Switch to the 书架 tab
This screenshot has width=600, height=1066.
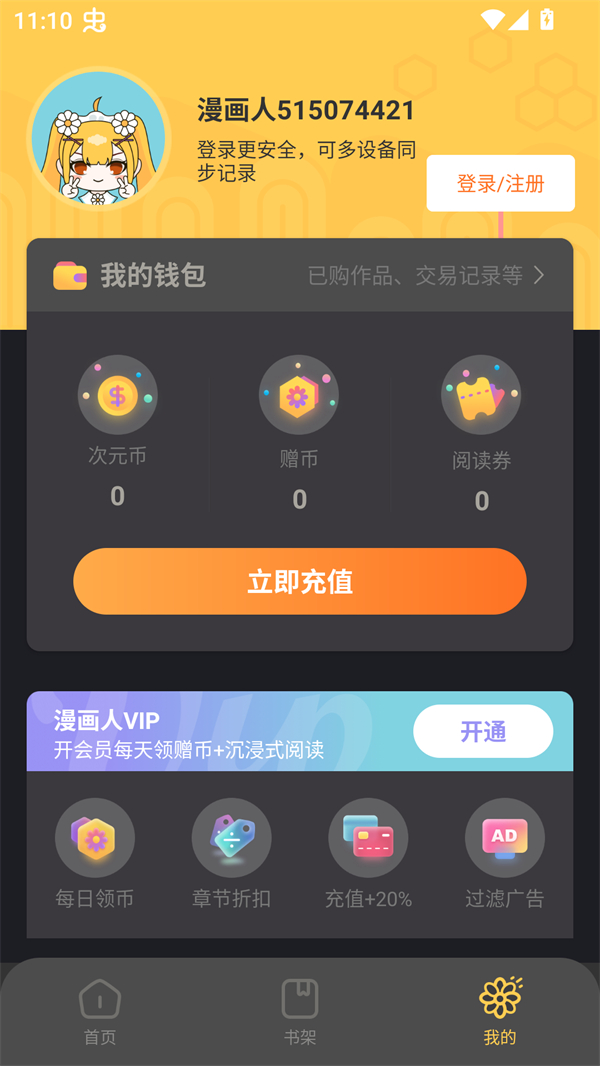point(300,1012)
